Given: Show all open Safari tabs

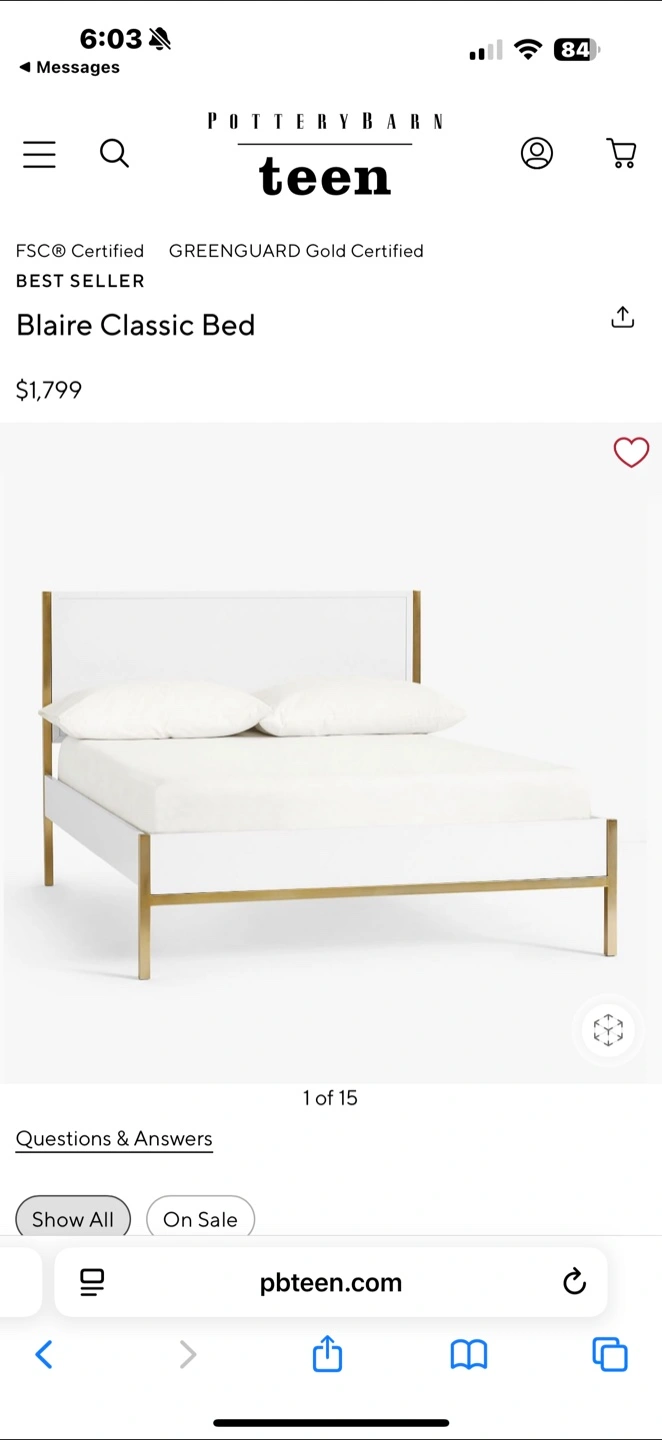Looking at the screenshot, I should click(609, 1355).
